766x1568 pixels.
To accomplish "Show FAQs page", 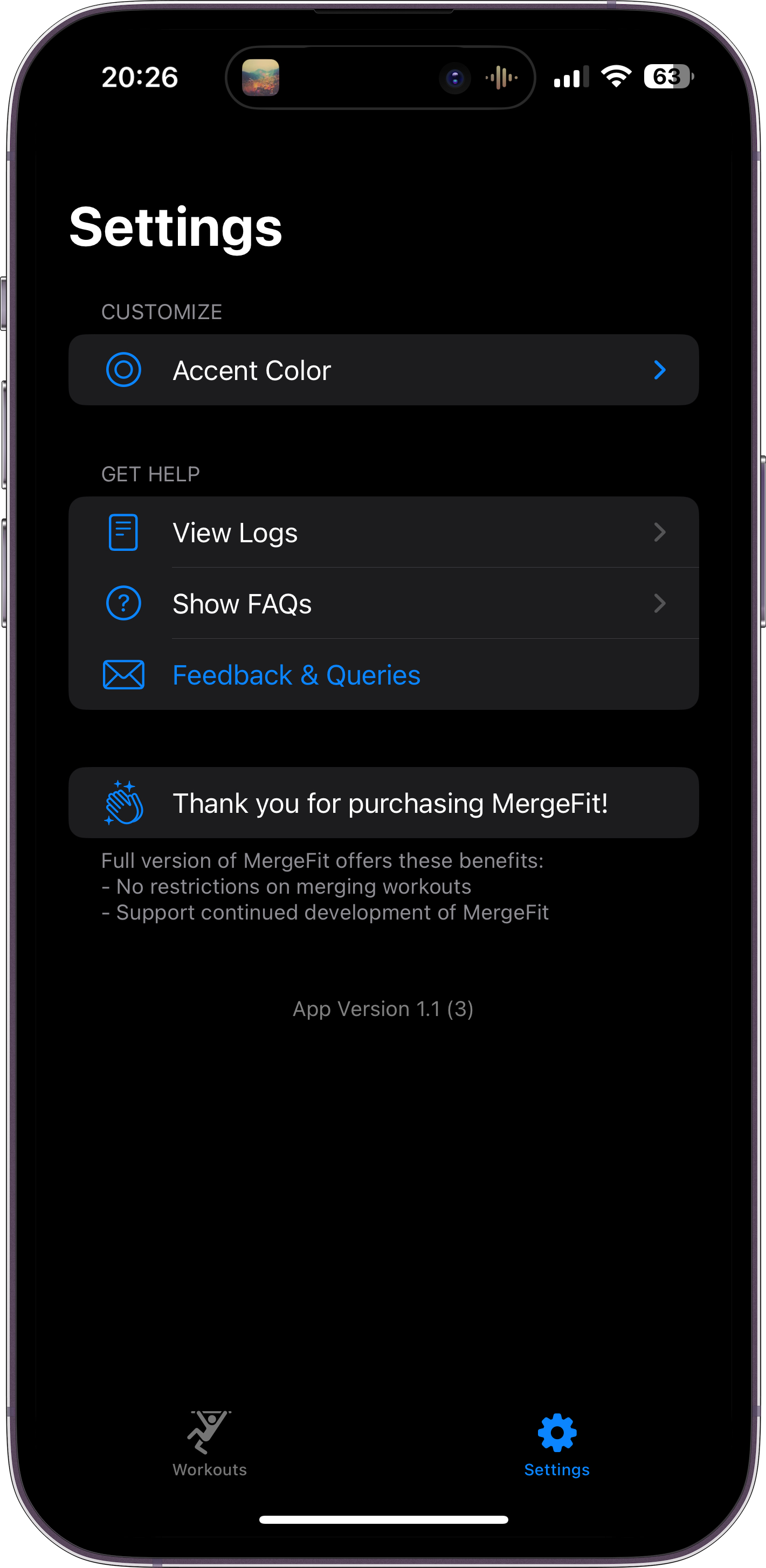I will pyautogui.click(x=383, y=604).
